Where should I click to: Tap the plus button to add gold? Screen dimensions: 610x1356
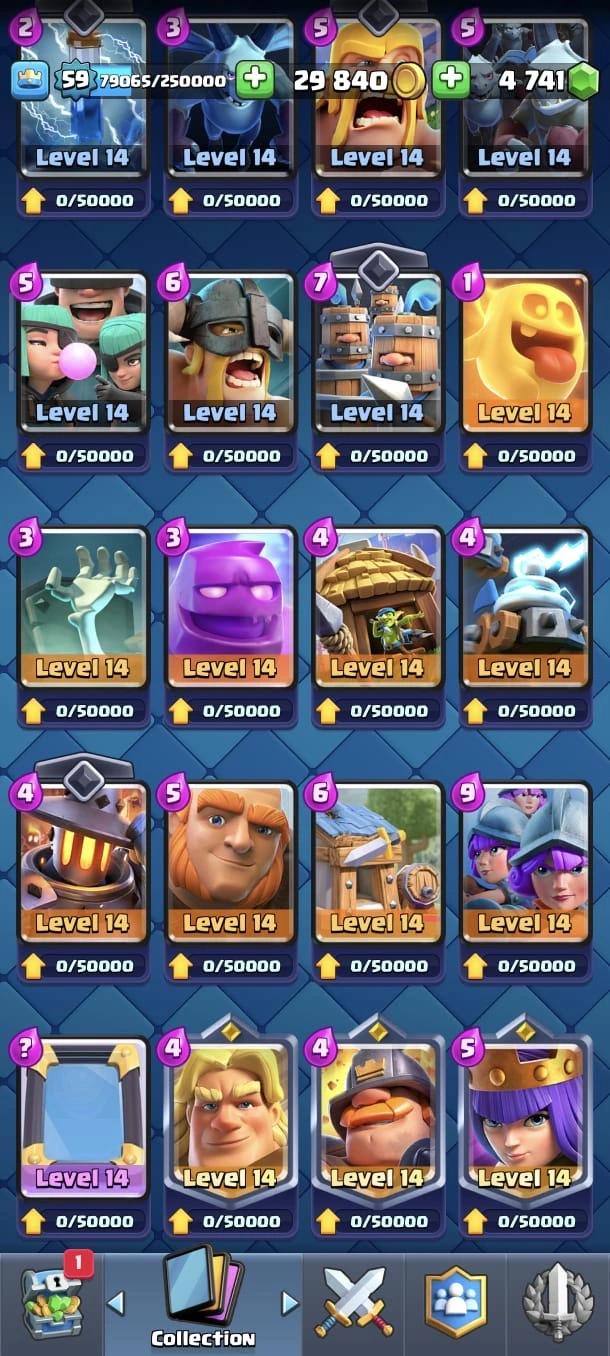point(255,80)
